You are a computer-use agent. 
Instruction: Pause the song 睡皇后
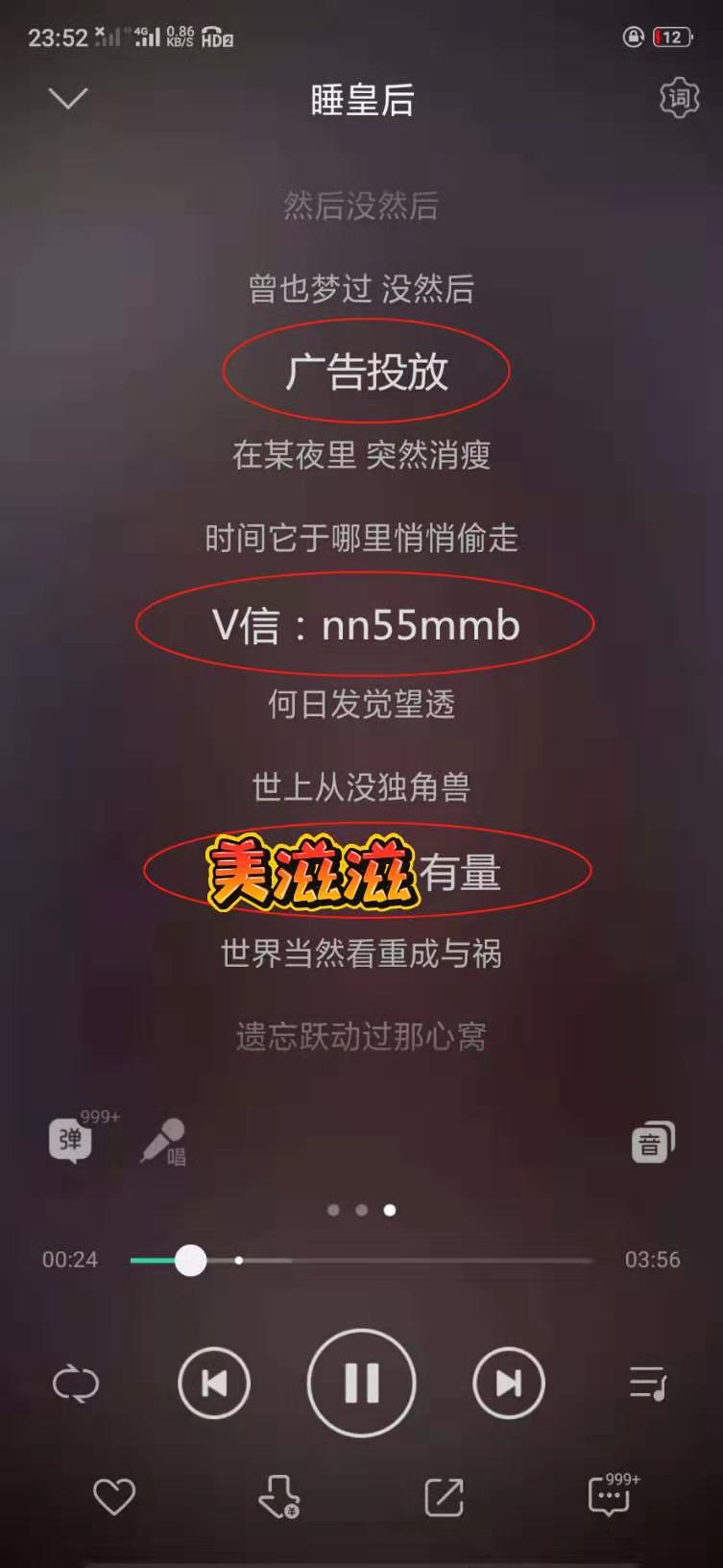[x=361, y=1384]
